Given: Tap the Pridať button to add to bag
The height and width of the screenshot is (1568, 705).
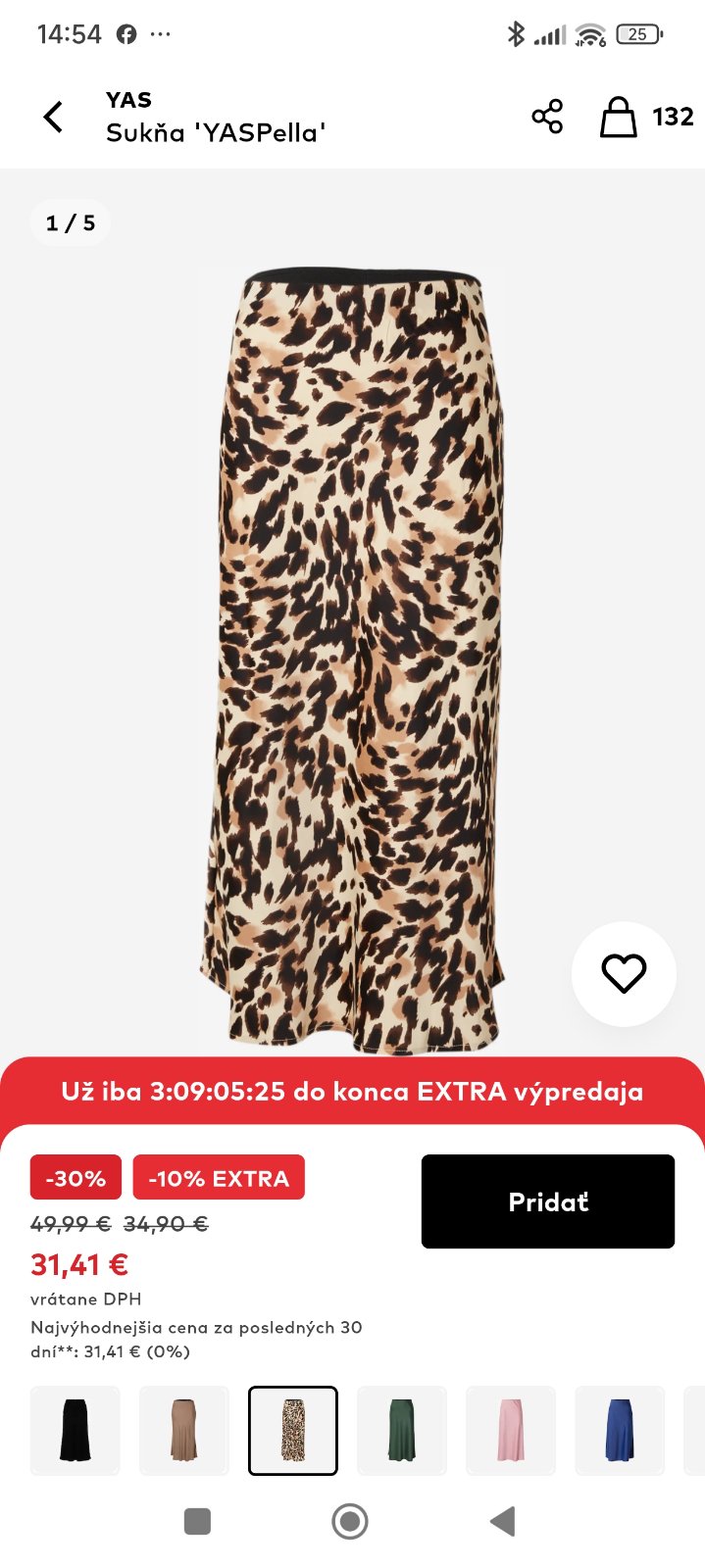Looking at the screenshot, I should [547, 1201].
